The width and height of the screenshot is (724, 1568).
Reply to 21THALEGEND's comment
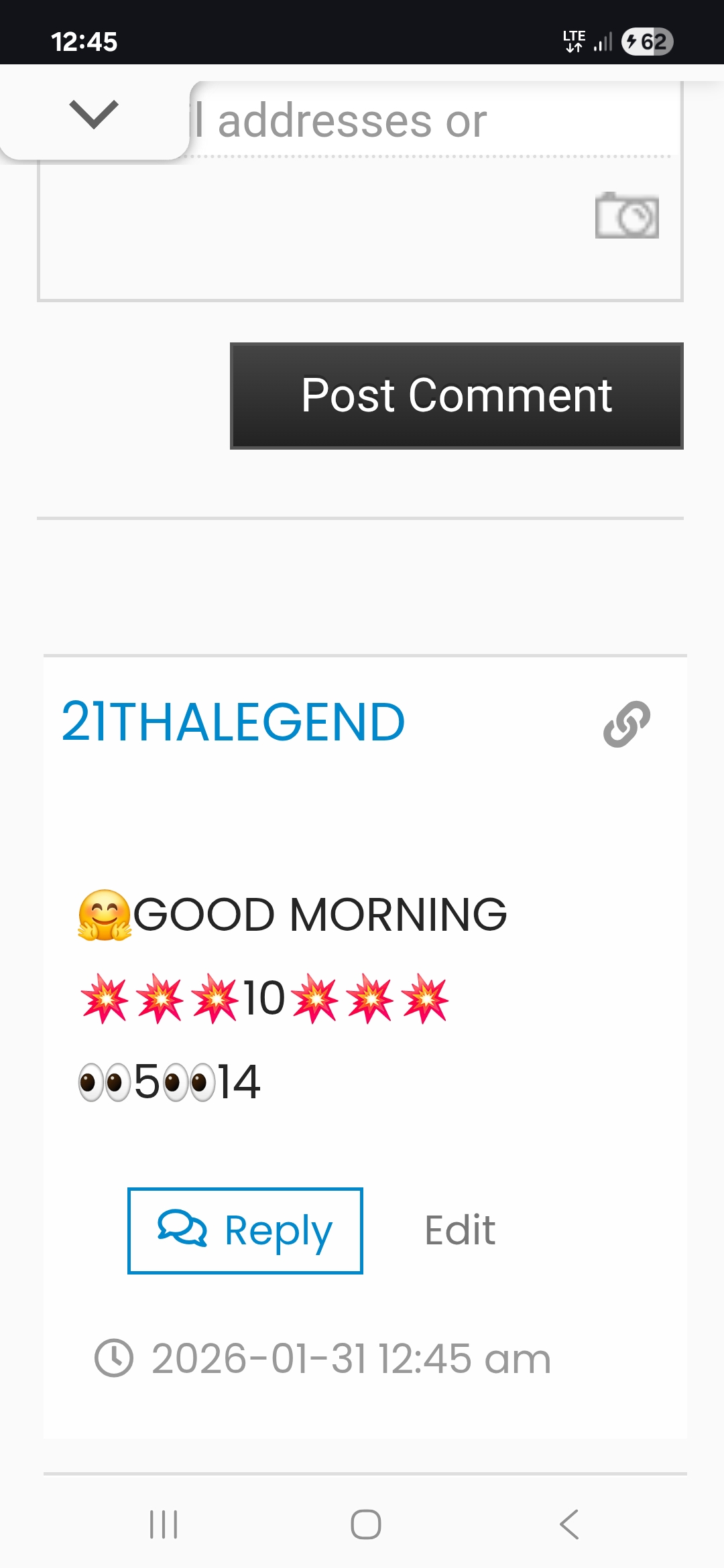[x=245, y=1230]
